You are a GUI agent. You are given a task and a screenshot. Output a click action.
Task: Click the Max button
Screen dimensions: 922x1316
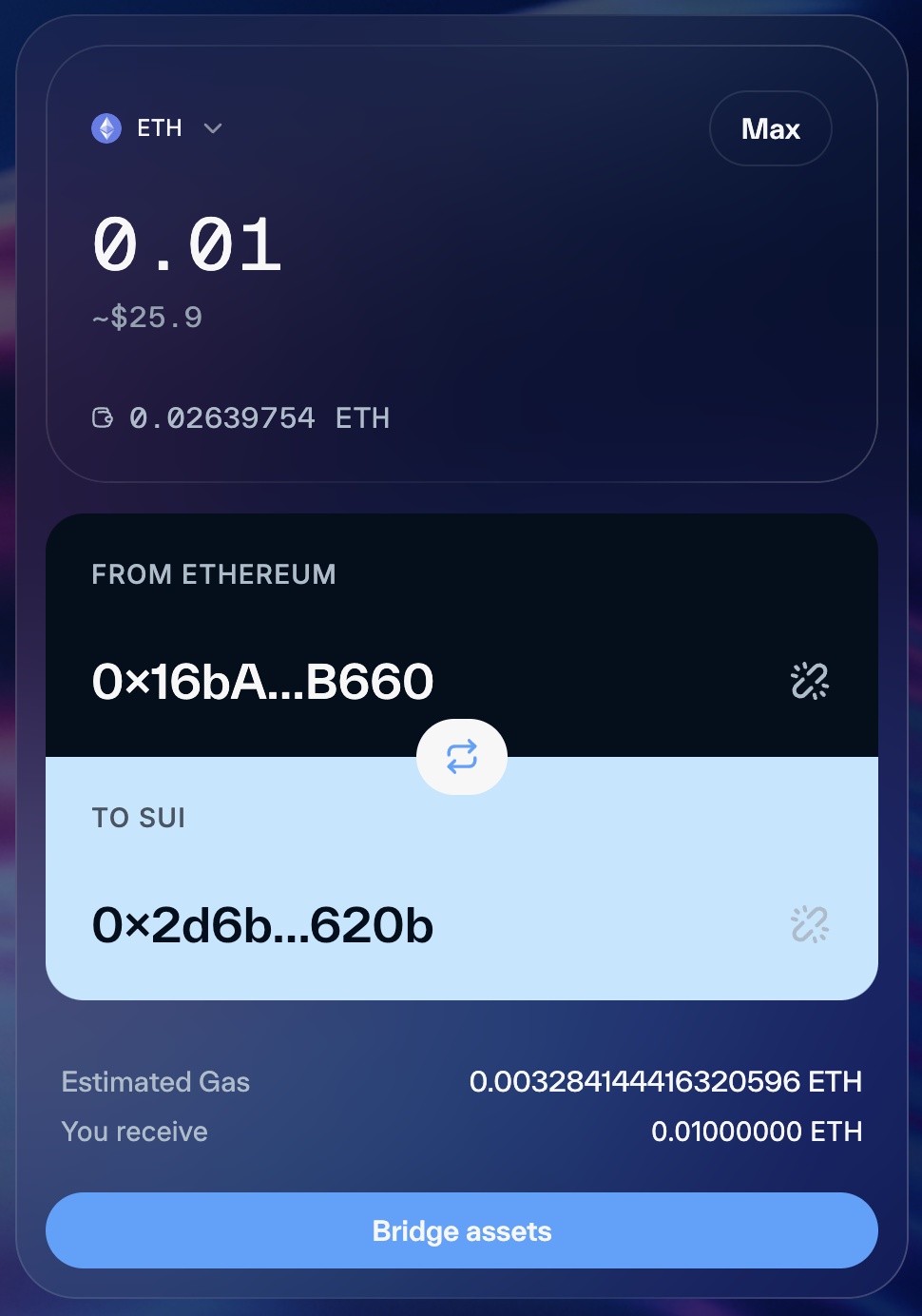[x=771, y=128]
